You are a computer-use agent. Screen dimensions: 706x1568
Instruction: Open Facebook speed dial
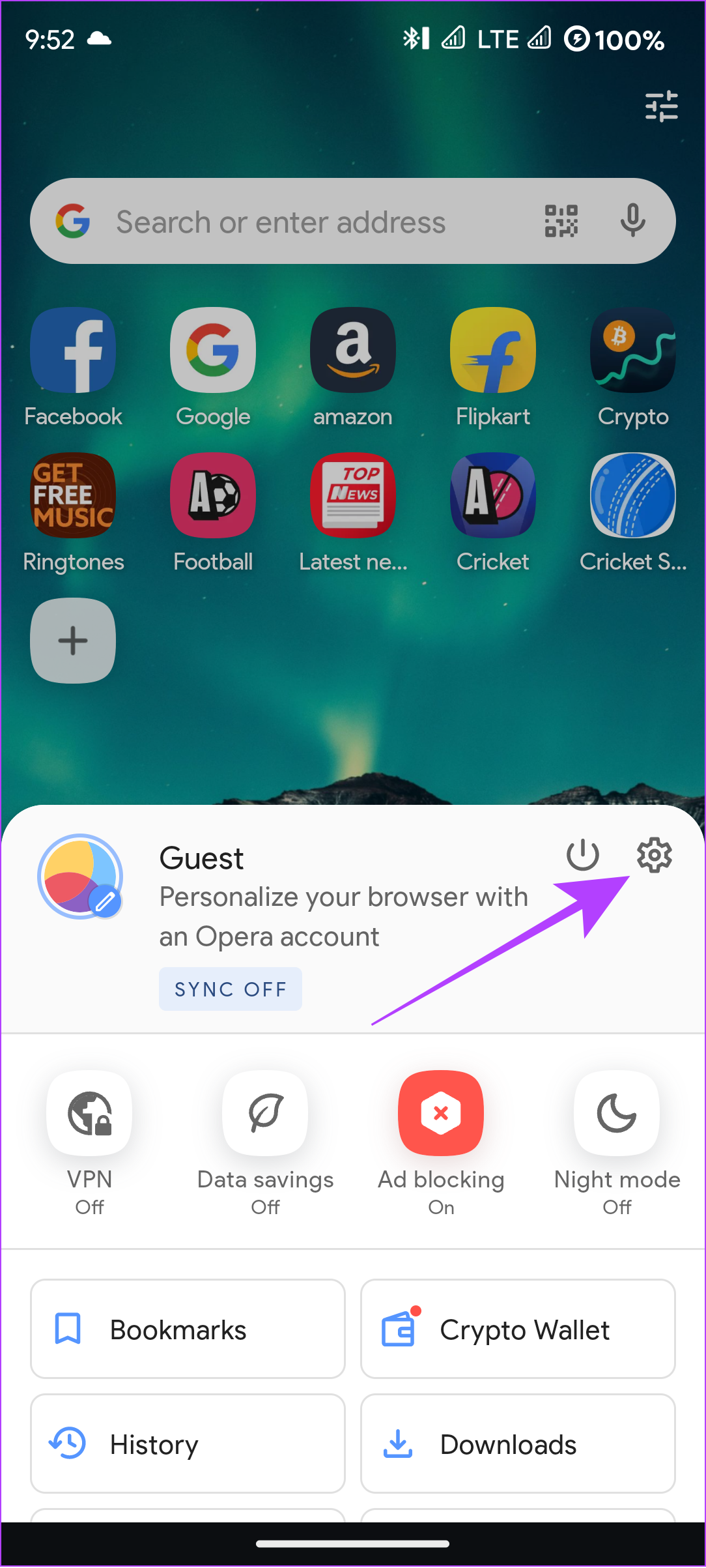point(73,351)
